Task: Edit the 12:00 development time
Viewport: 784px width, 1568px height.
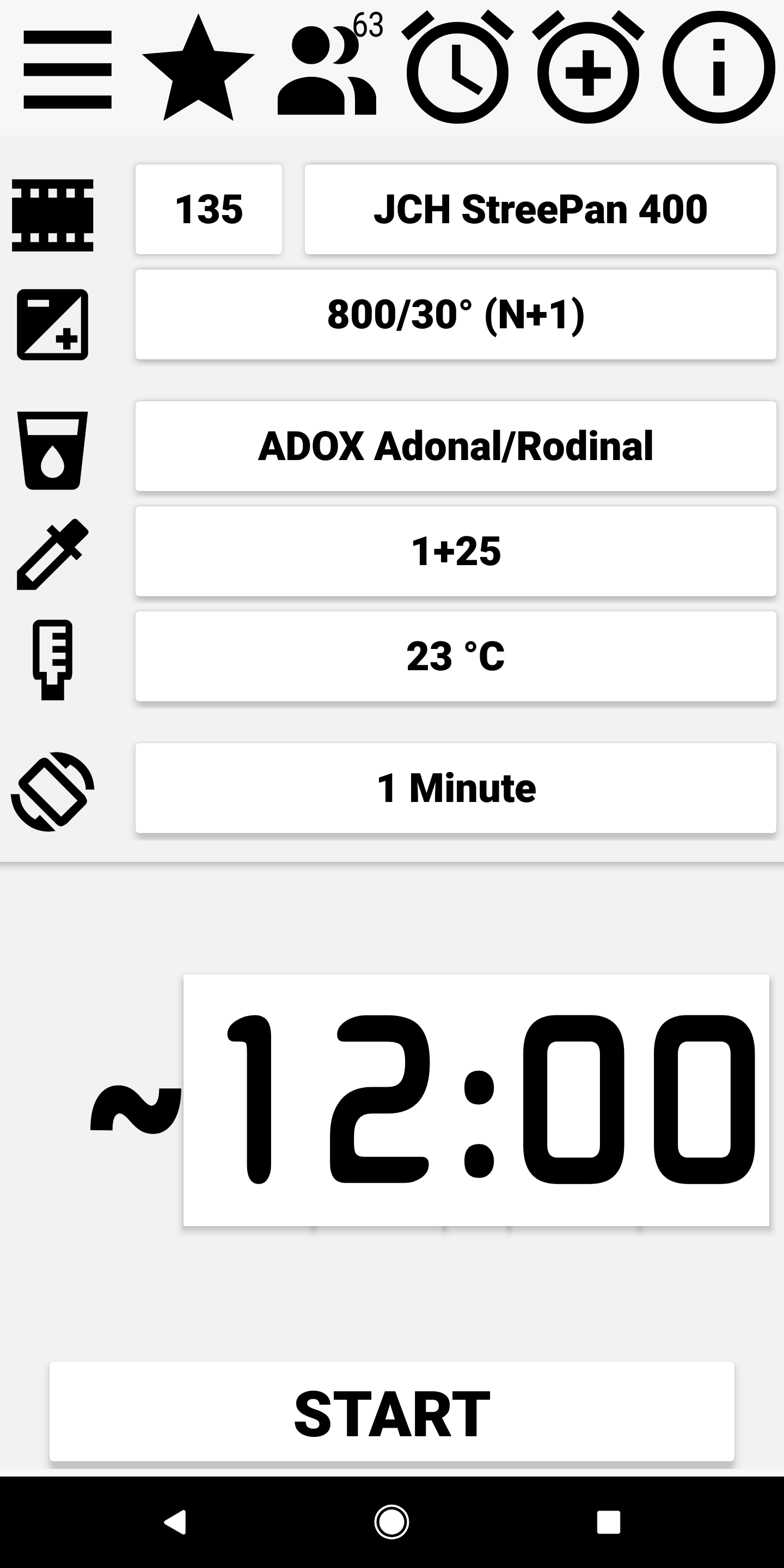Action: tap(476, 1100)
